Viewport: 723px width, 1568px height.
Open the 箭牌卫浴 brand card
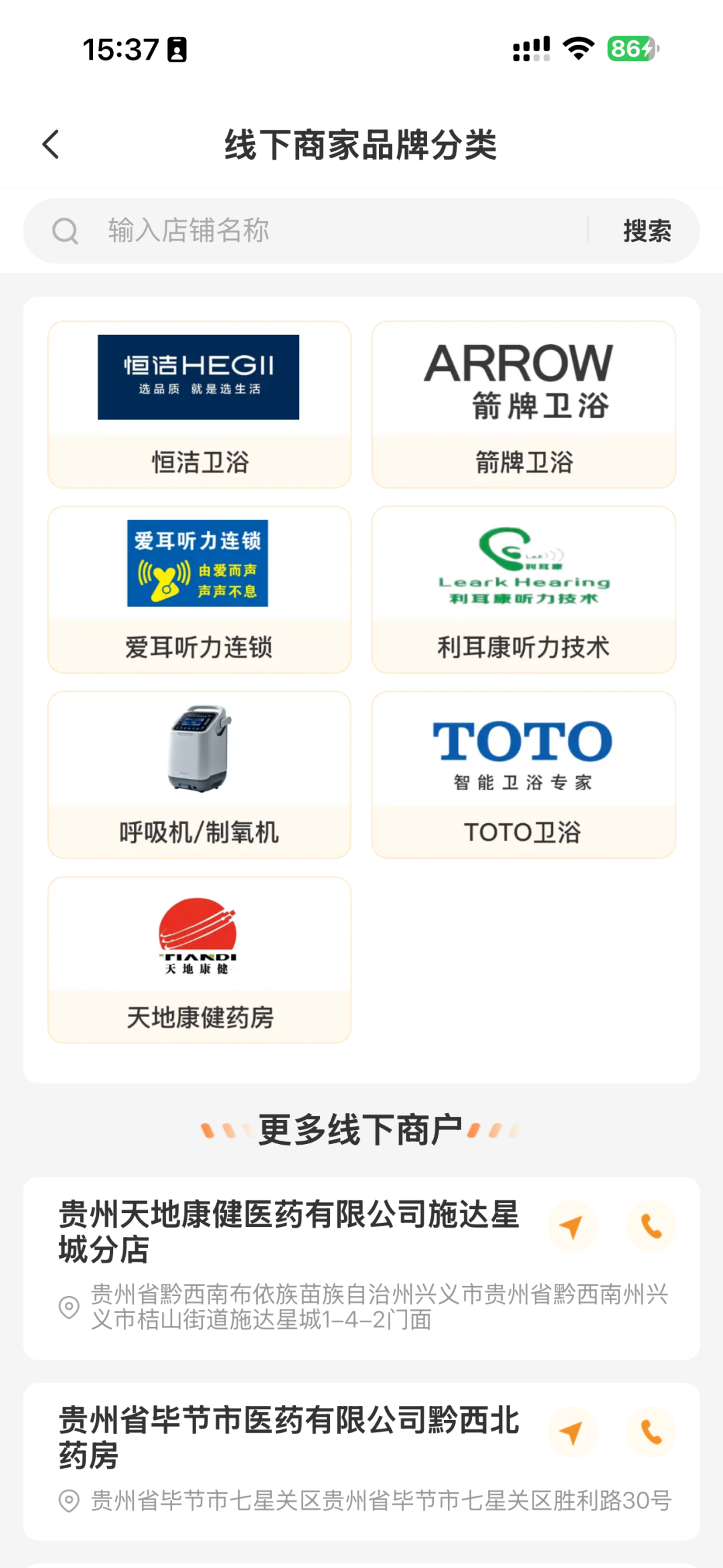(x=524, y=405)
